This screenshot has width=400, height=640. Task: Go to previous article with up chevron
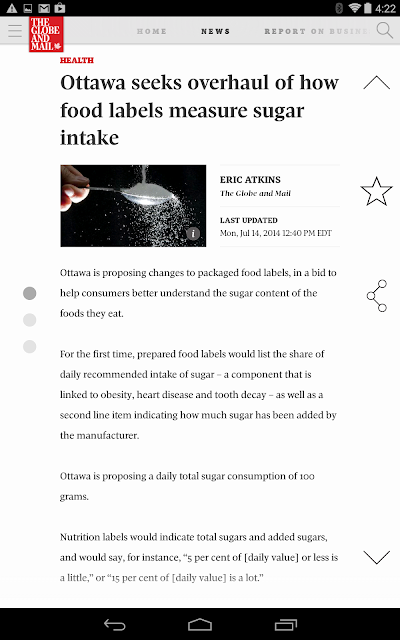376,83
